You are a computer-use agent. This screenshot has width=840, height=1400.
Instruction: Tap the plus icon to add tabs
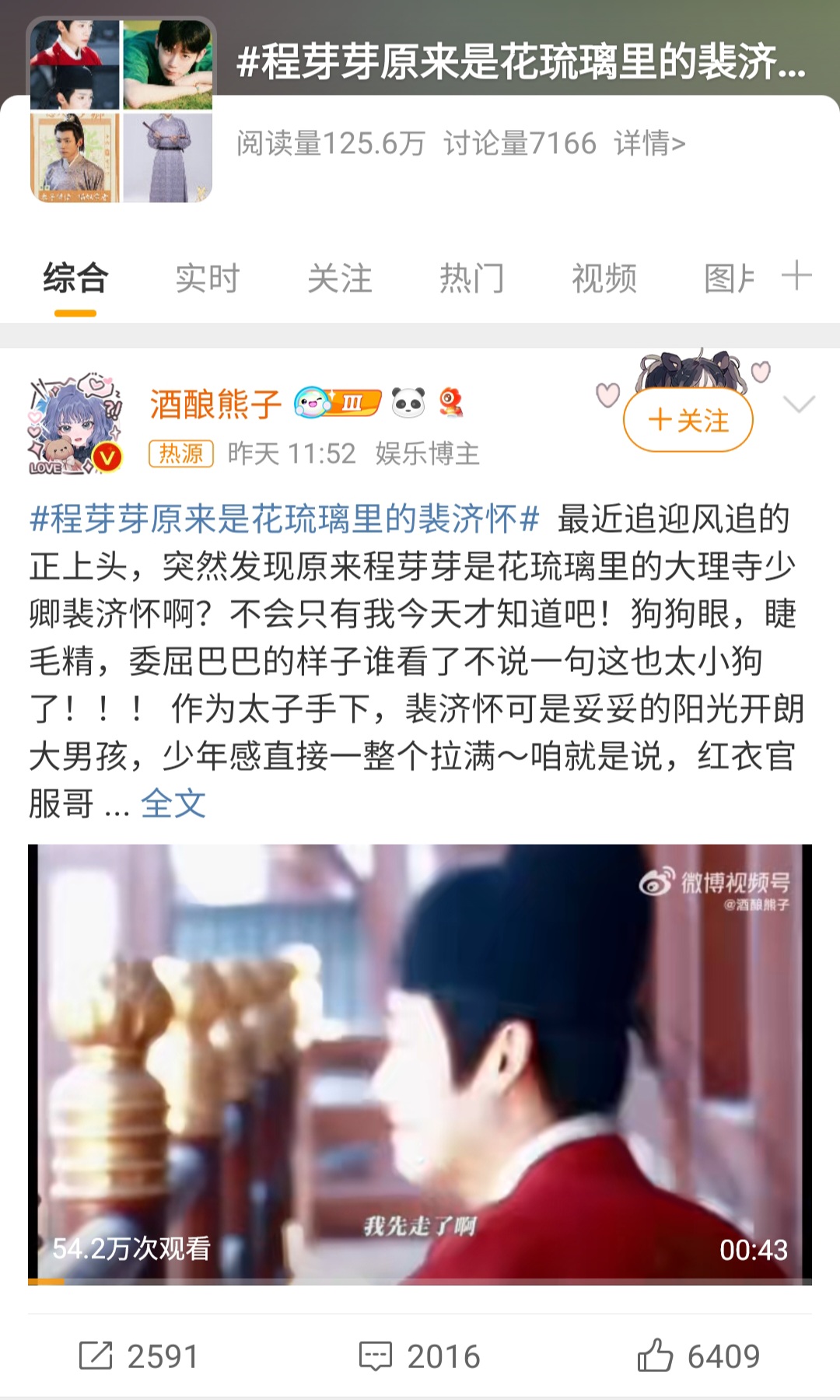[796, 276]
